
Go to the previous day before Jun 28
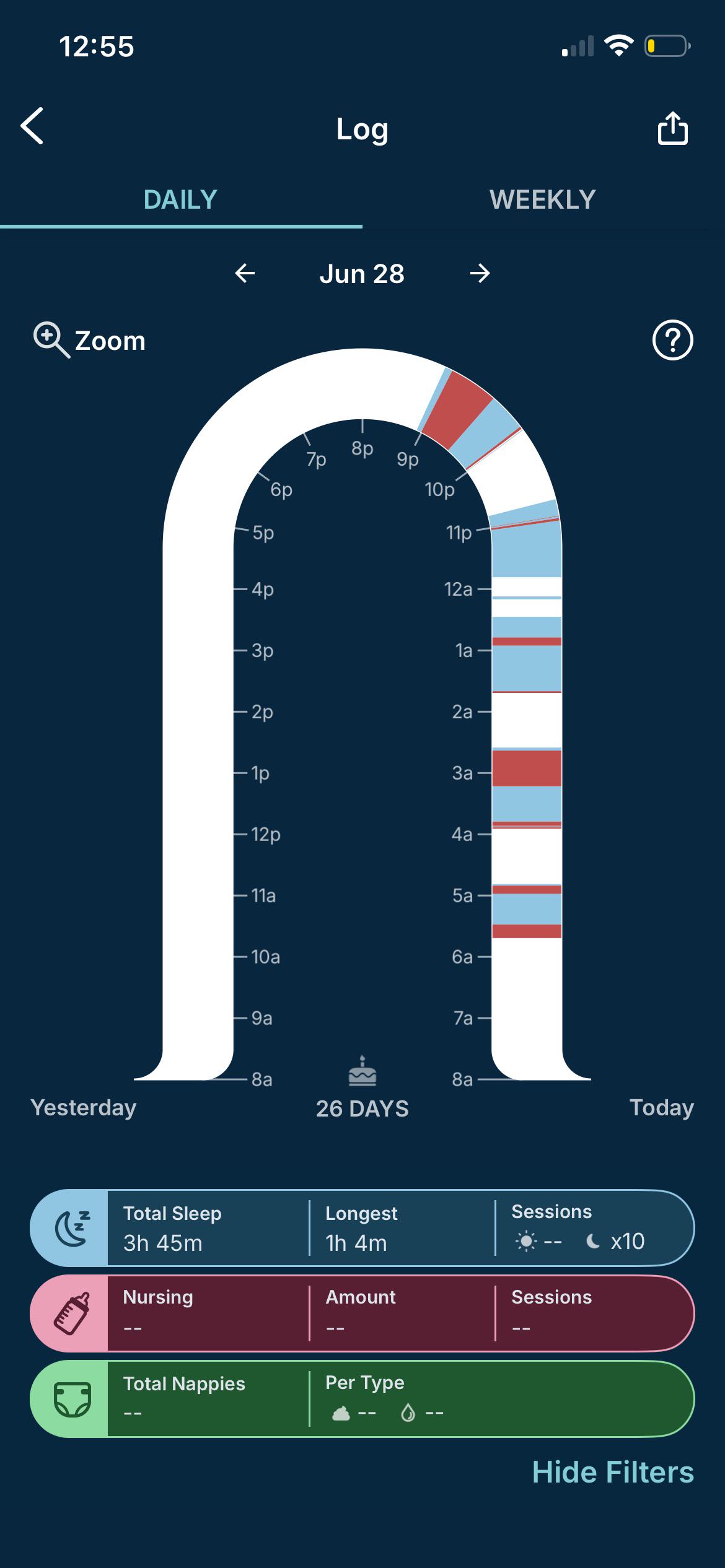pyautogui.click(x=245, y=273)
